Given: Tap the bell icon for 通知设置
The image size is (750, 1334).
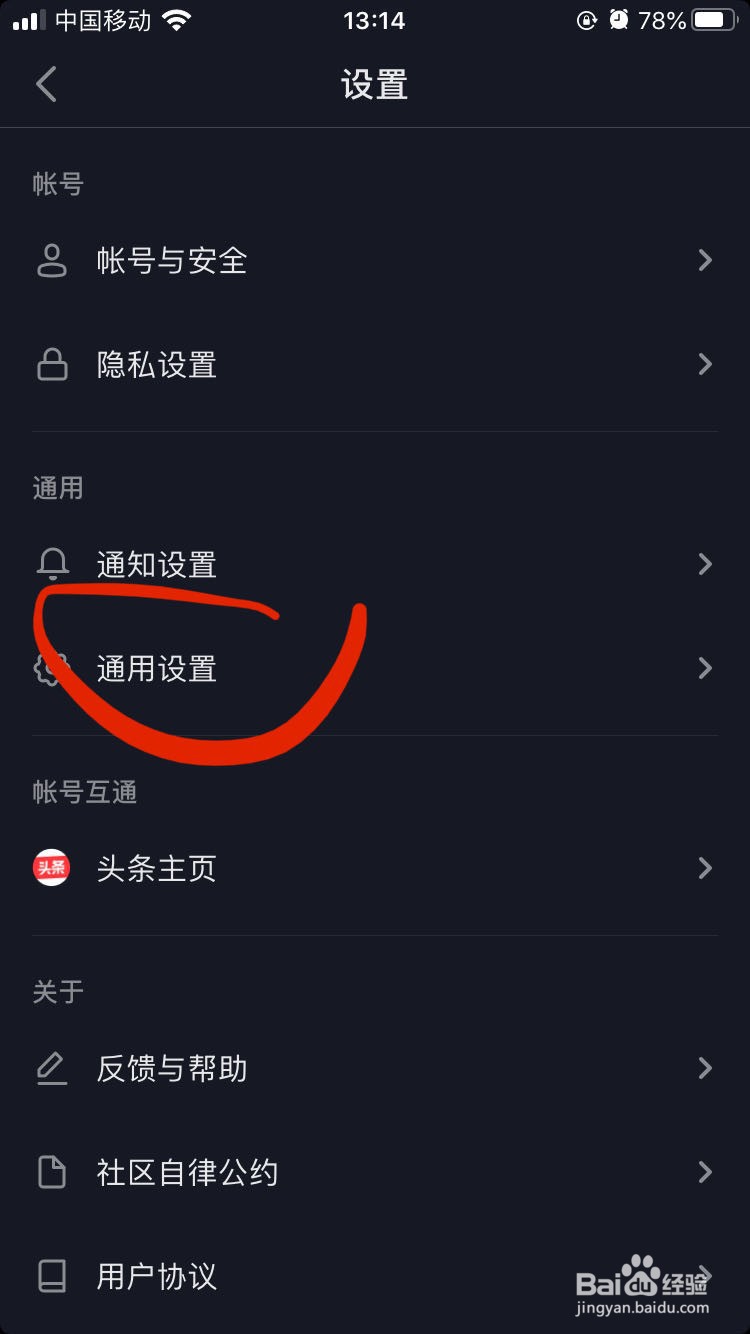Looking at the screenshot, I should point(52,563).
